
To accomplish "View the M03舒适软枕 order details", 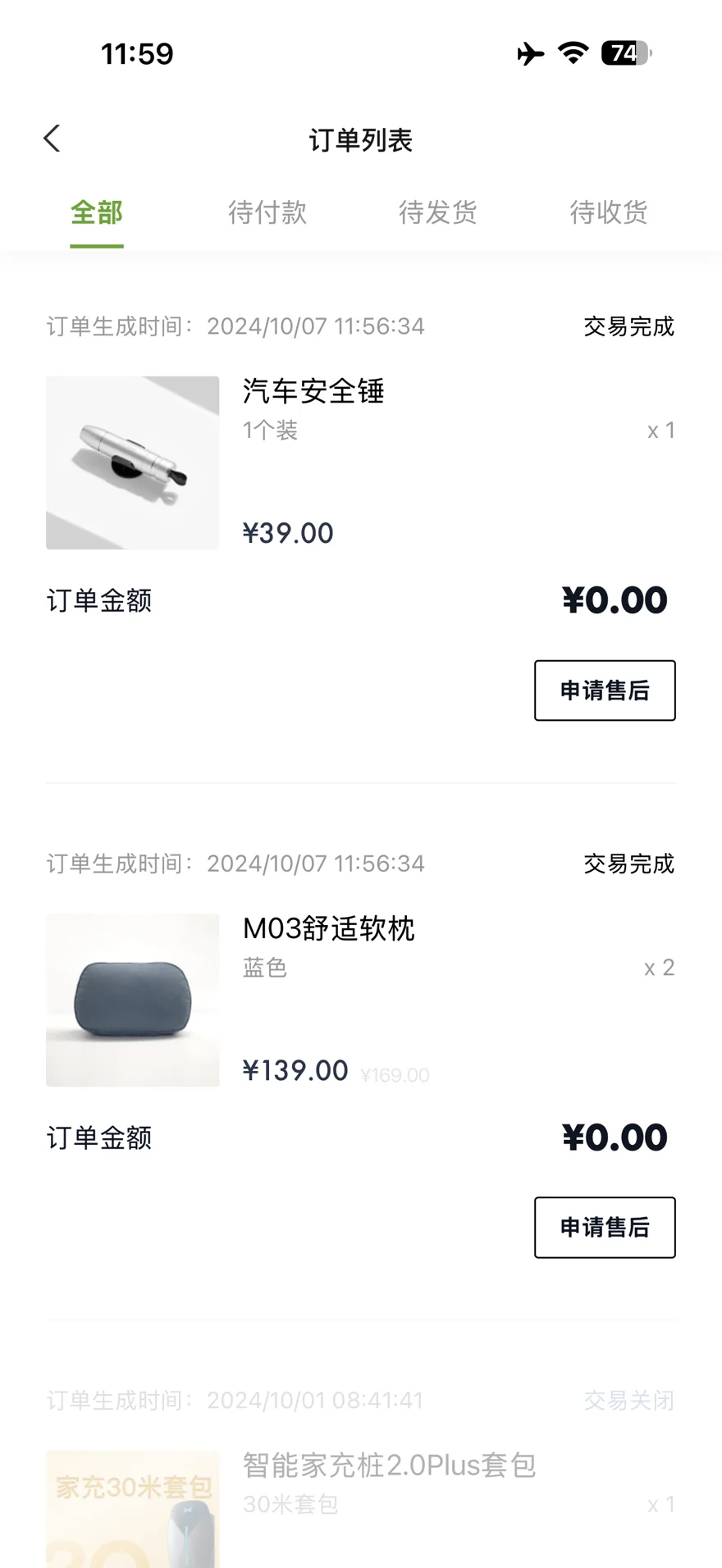I will coord(328,929).
